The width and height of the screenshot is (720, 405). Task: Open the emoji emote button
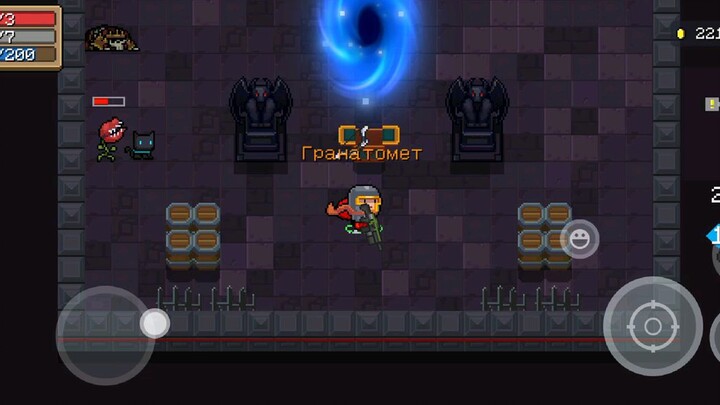tap(579, 238)
